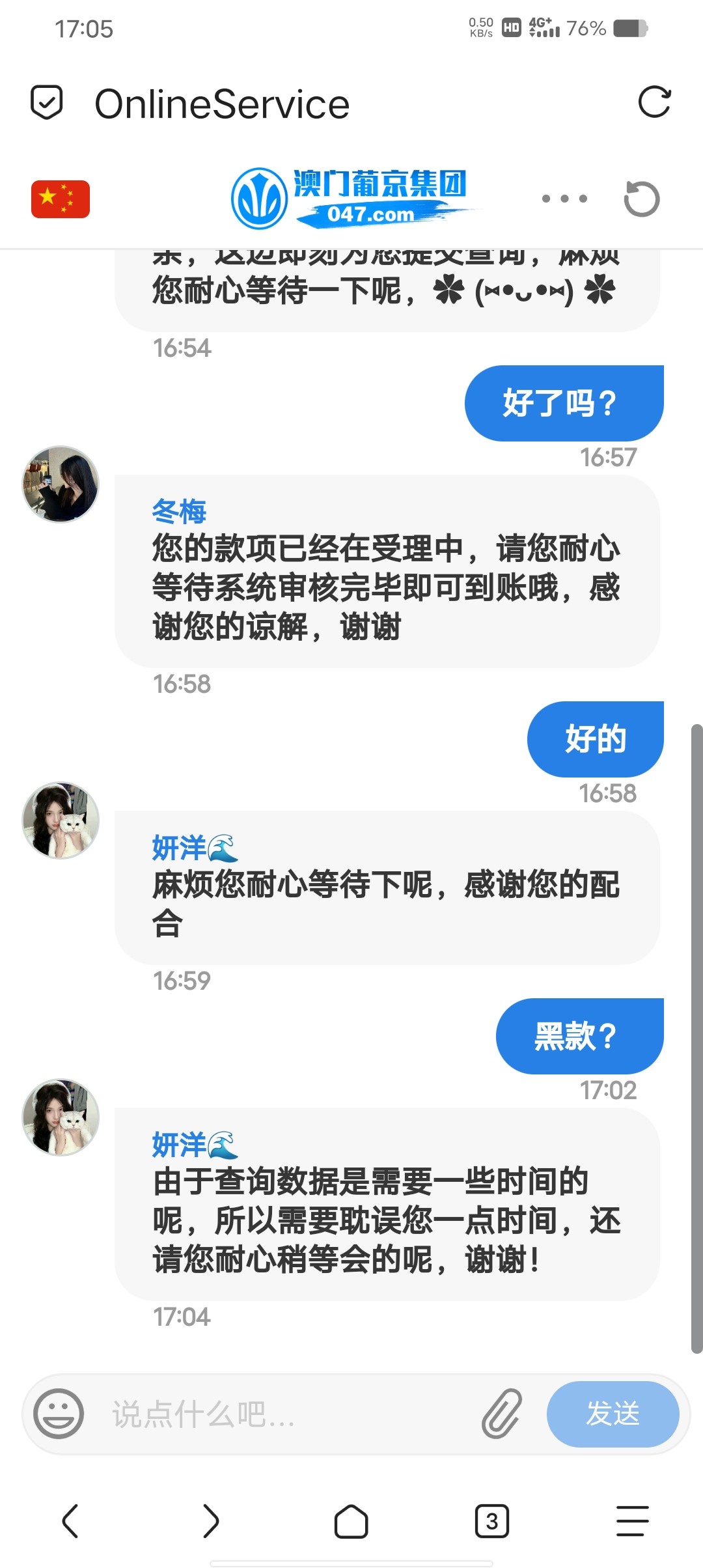Tap the 黑款 sent message bubble
Viewport: 703px width, 1568px height.
coord(578,1035)
